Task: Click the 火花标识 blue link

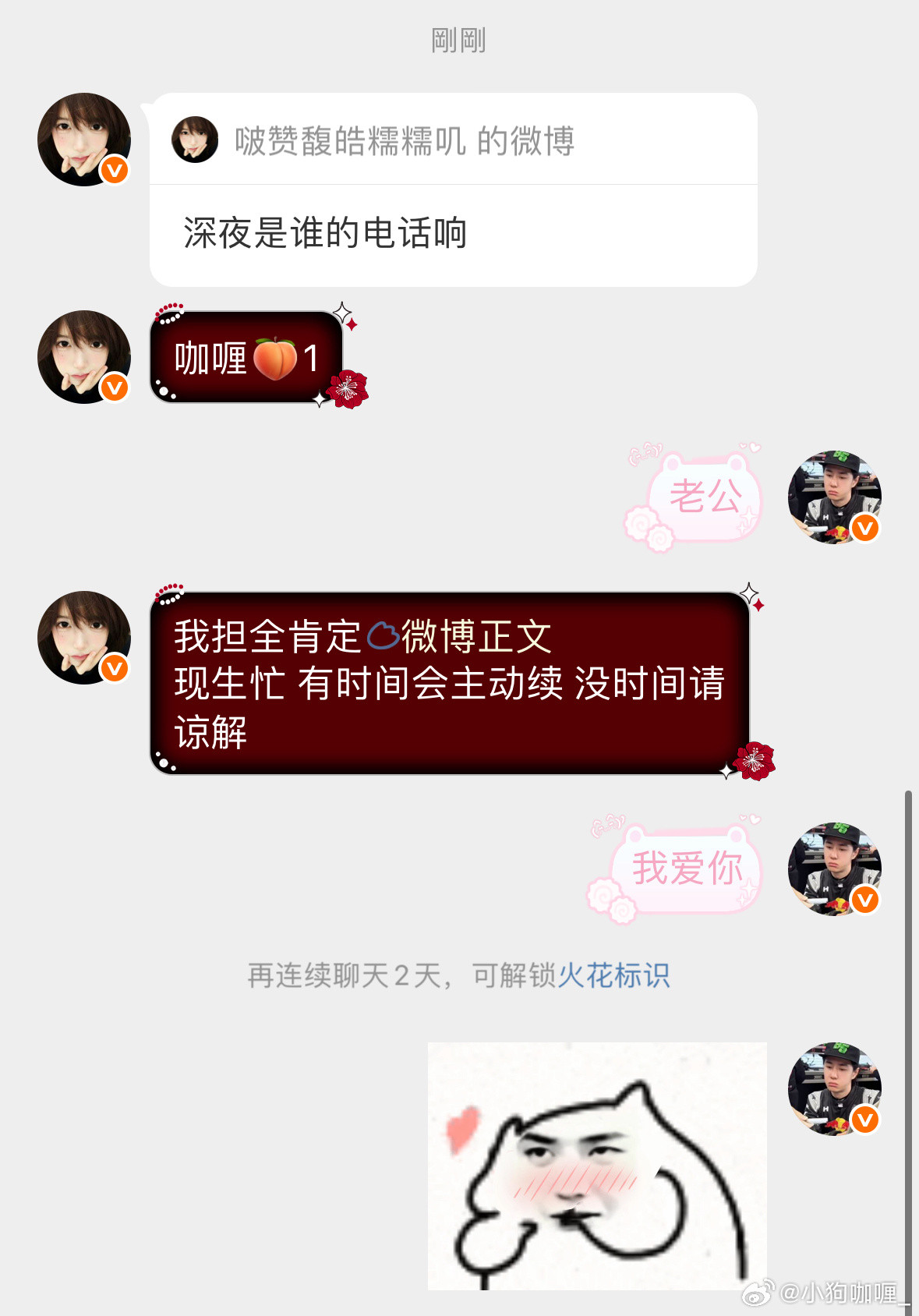Action: [x=614, y=973]
